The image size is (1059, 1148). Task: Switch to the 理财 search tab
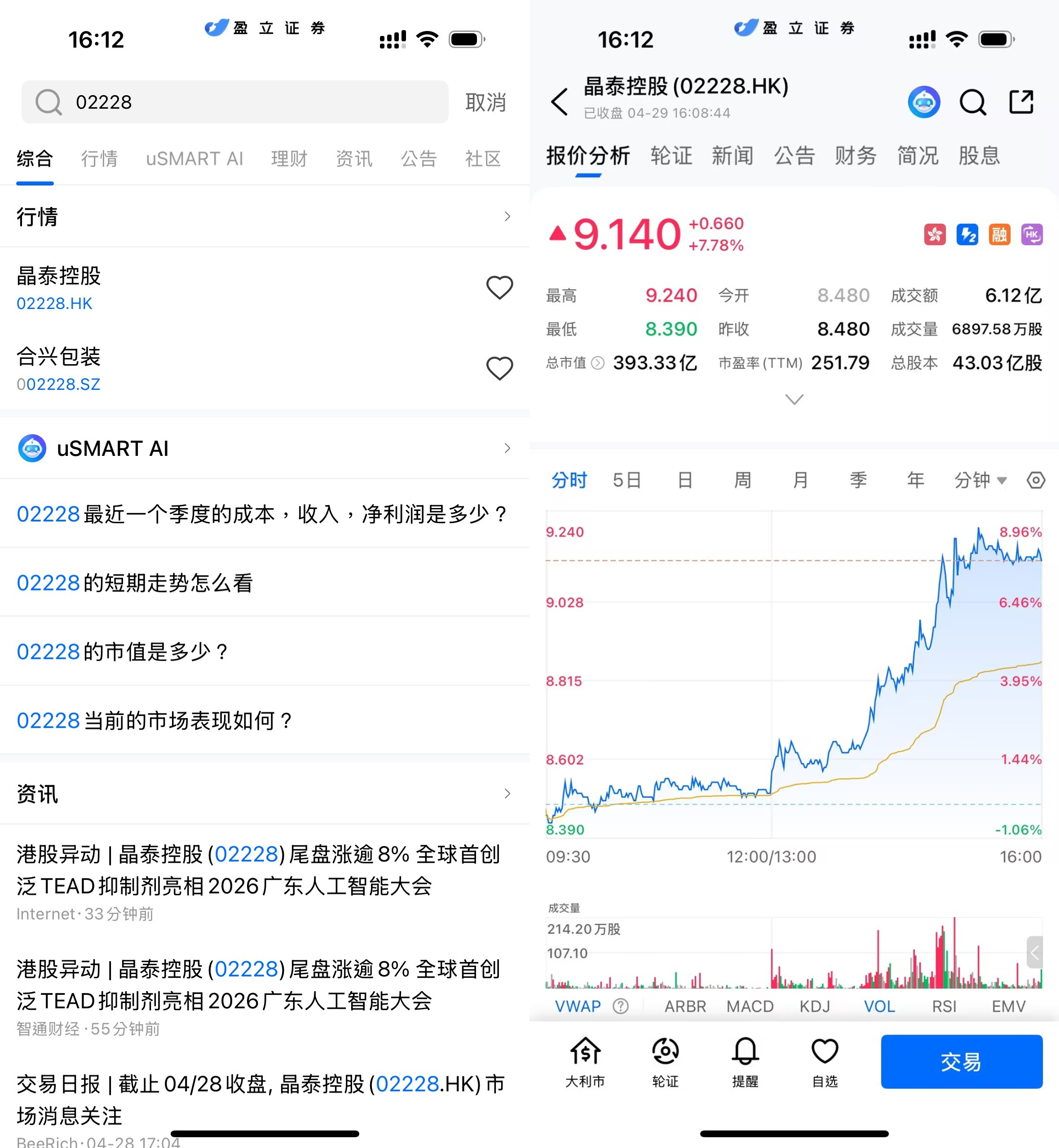289,159
